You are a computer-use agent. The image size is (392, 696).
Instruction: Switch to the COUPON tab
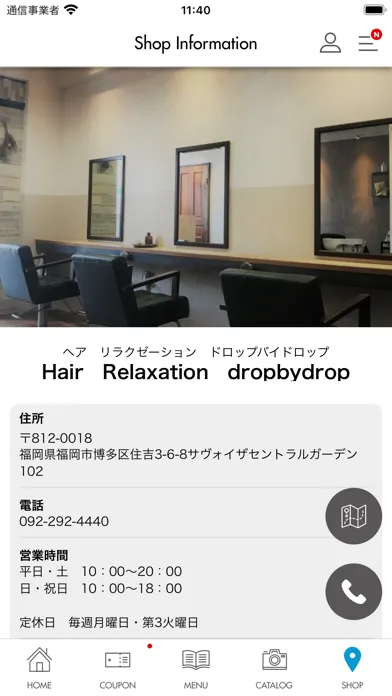pos(118,668)
